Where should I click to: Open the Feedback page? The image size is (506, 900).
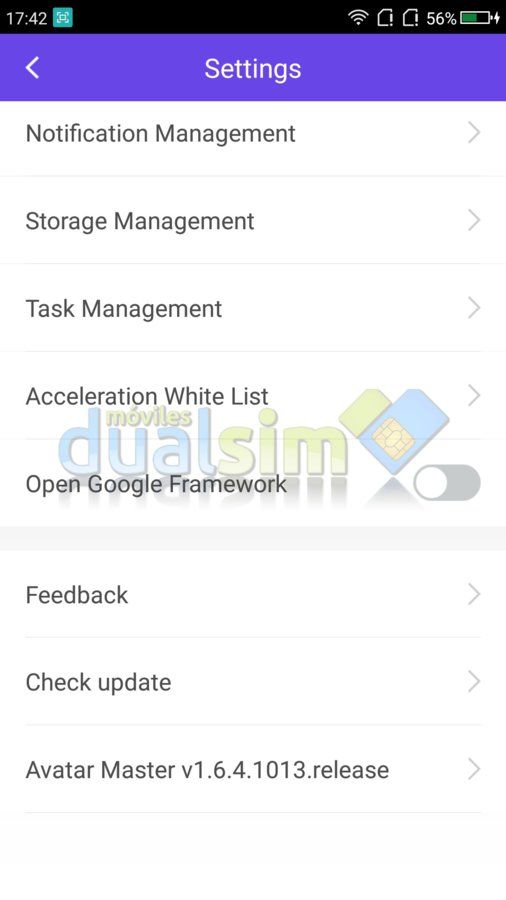coord(253,594)
